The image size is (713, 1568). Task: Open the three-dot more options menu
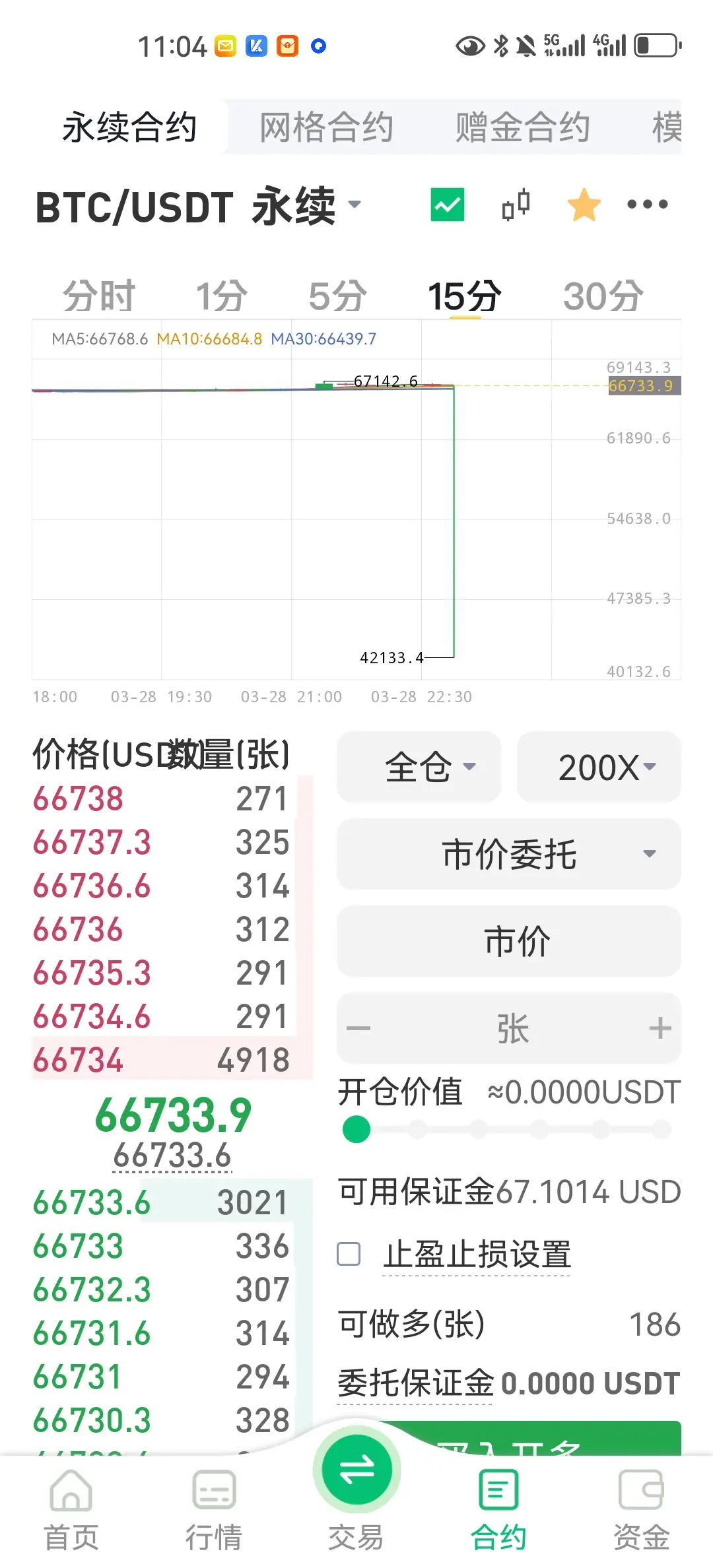pyautogui.click(x=647, y=205)
